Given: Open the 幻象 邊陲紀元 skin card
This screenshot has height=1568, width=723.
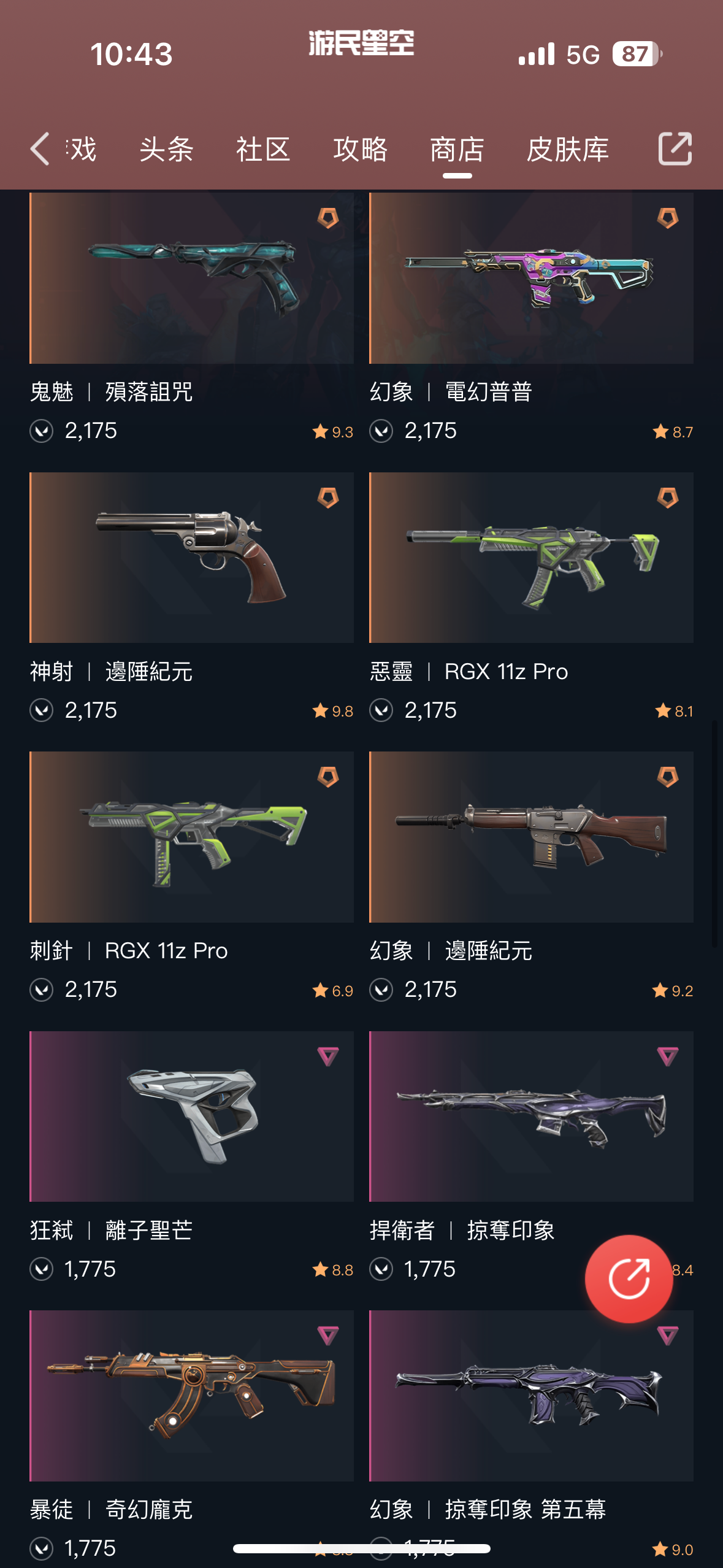Looking at the screenshot, I should pos(531,837).
